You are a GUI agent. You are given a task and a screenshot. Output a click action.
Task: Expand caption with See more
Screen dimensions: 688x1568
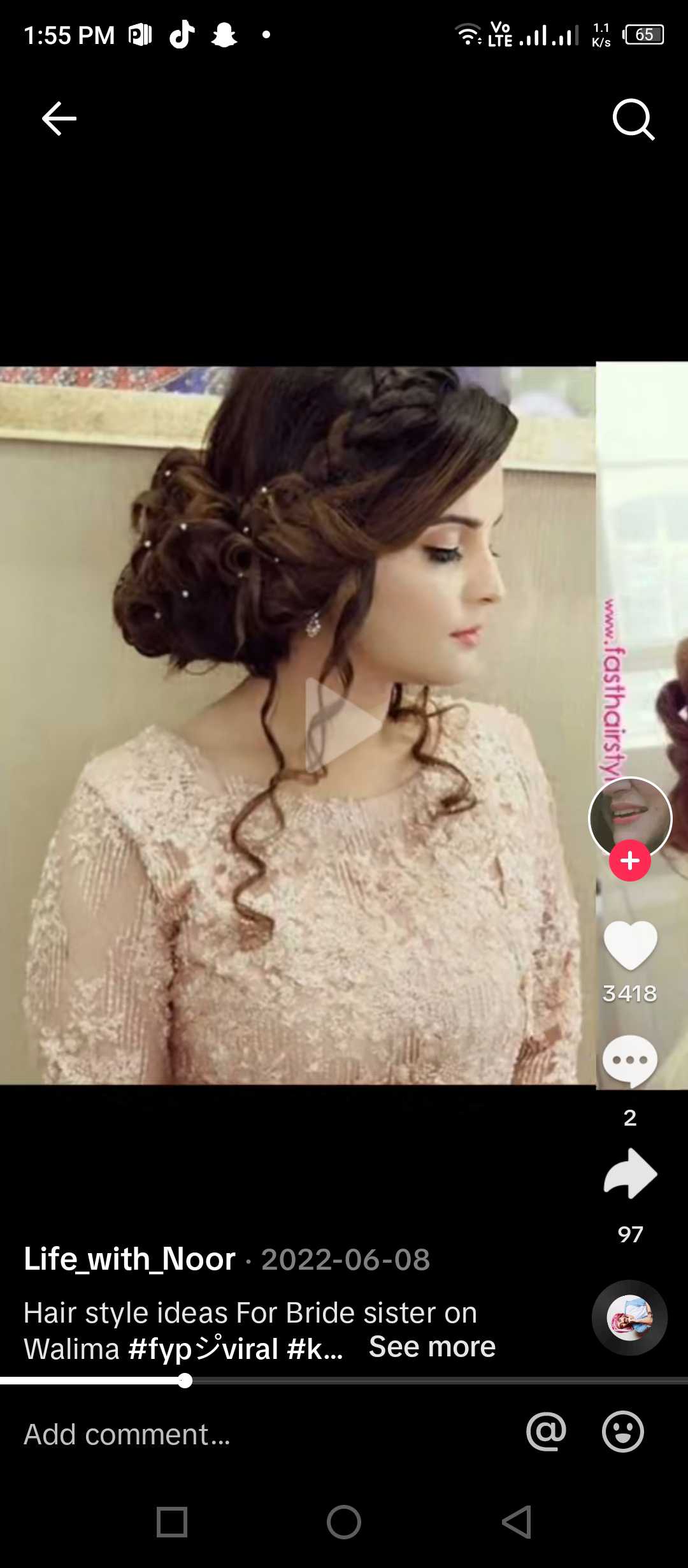coord(432,1347)
